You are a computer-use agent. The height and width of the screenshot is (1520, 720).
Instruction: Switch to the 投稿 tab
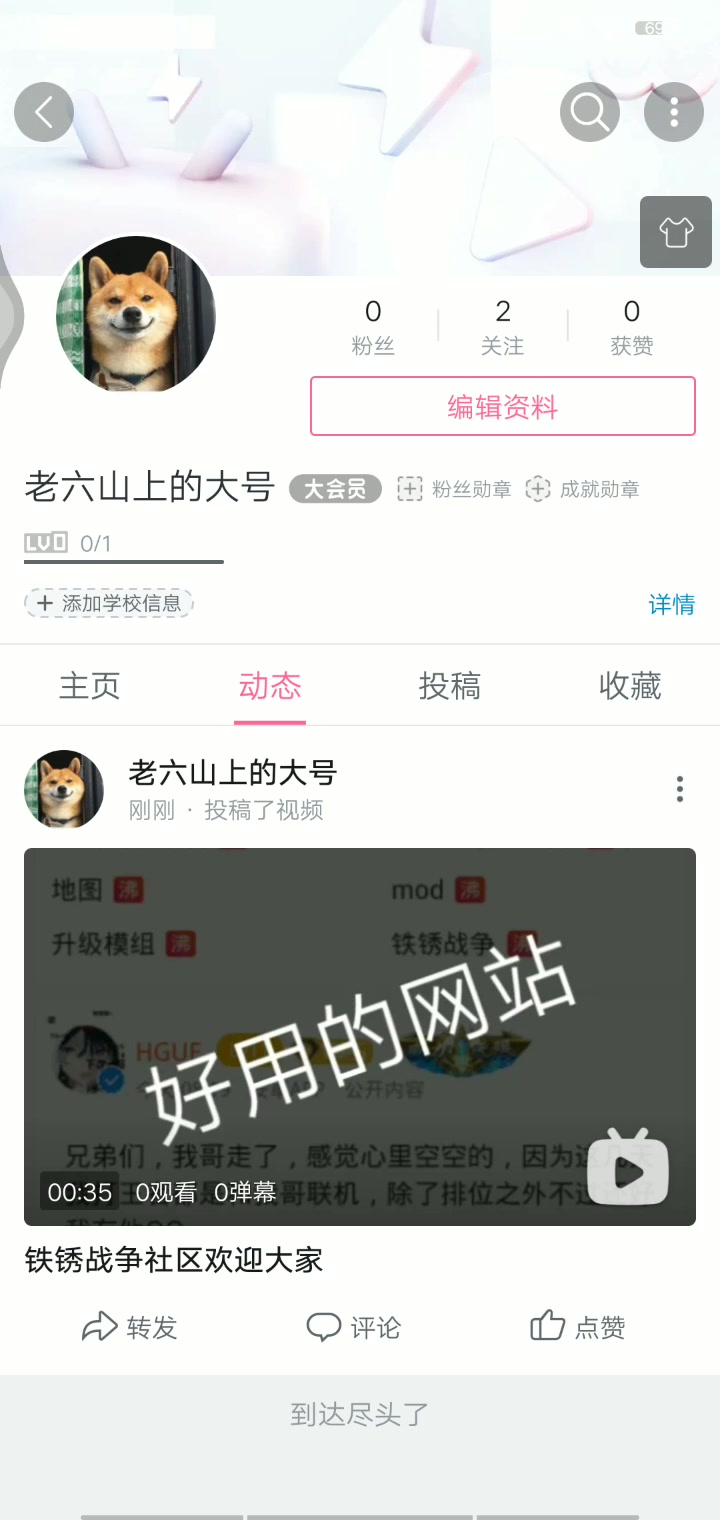450,686
